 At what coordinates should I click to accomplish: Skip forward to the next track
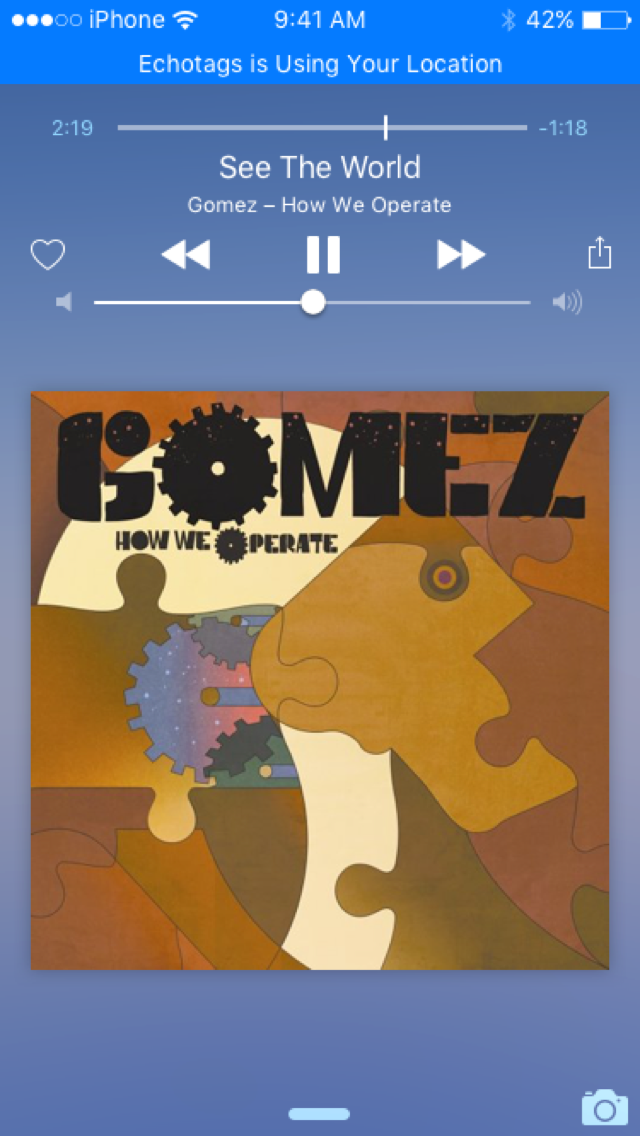[x=461, y=254]
